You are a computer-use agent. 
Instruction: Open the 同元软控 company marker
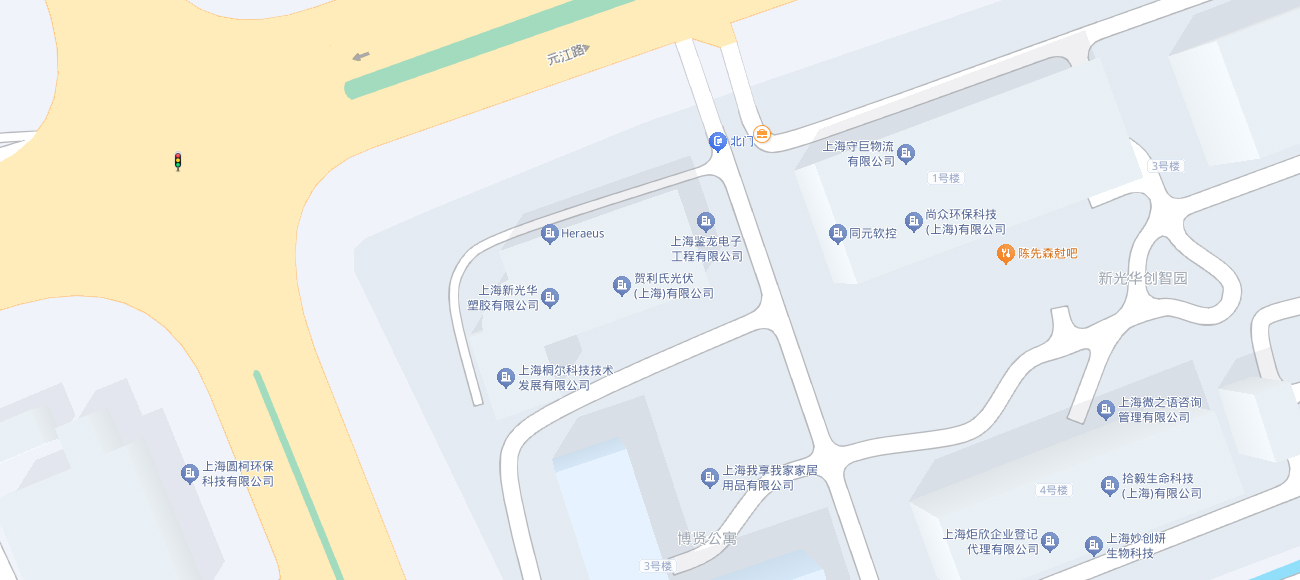pyautogui.click(x=838, y=234)
